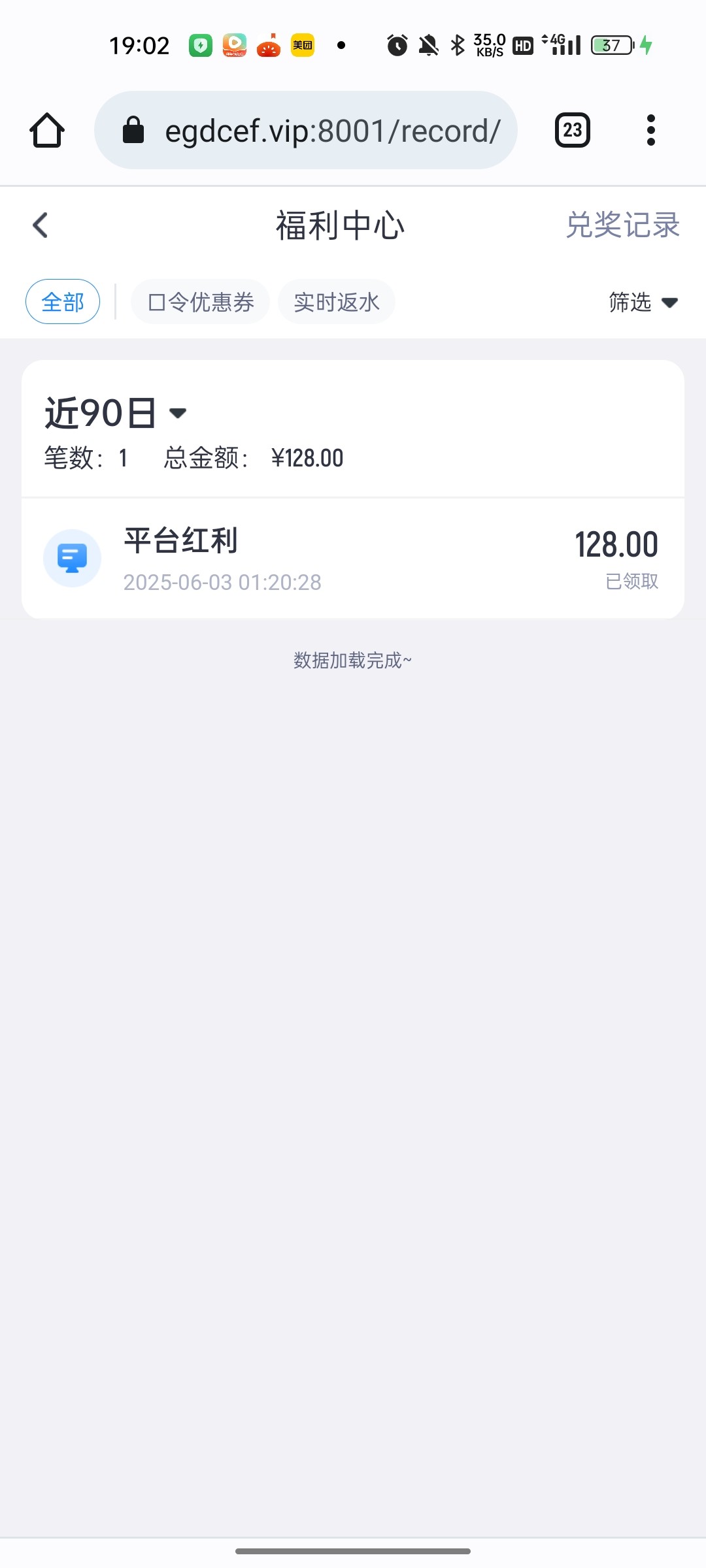
Task: Open the browser overflow menu
Action: pos(650,130)
